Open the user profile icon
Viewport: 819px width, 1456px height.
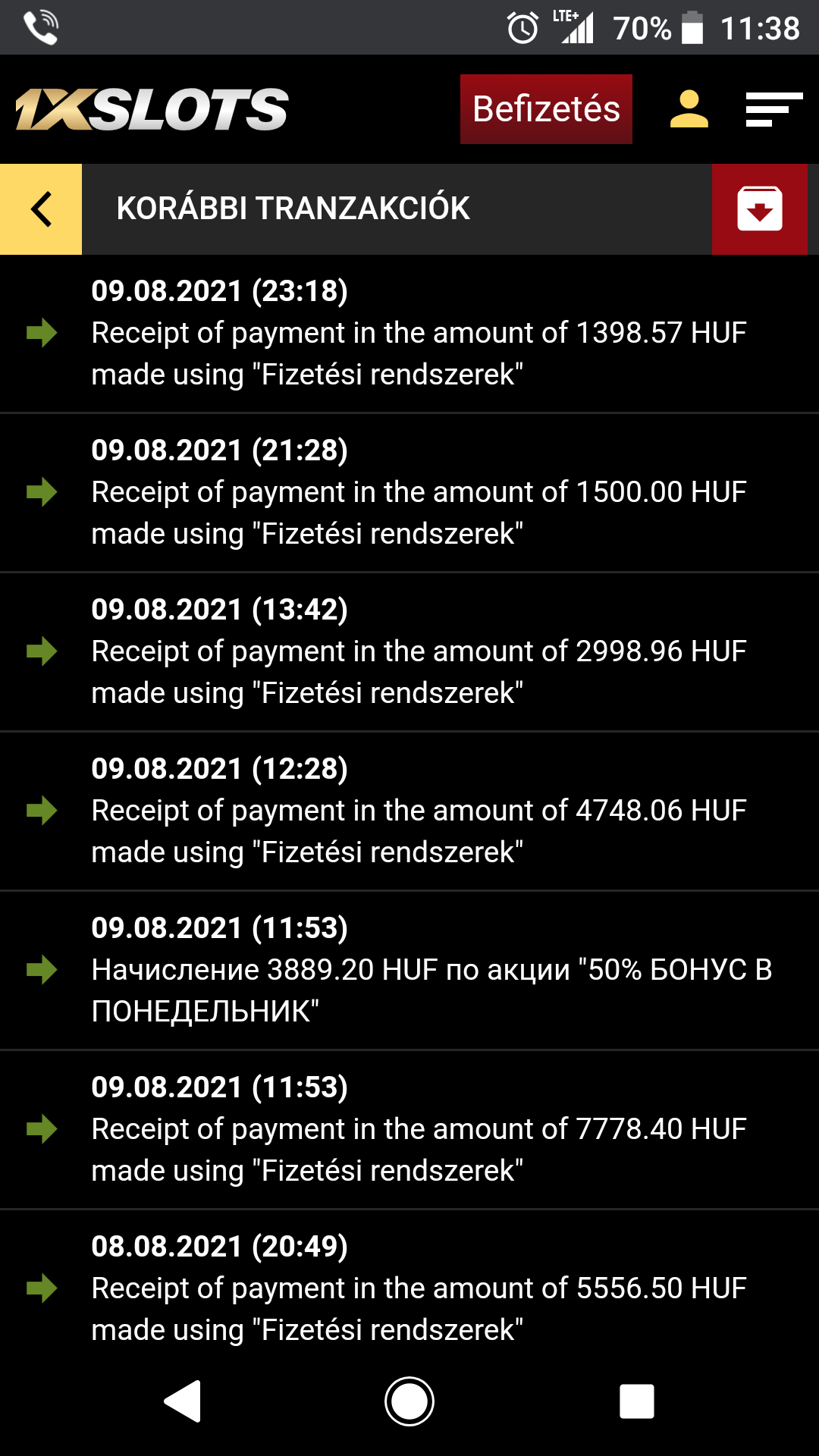pyautogui.click(x=689, y=109)
